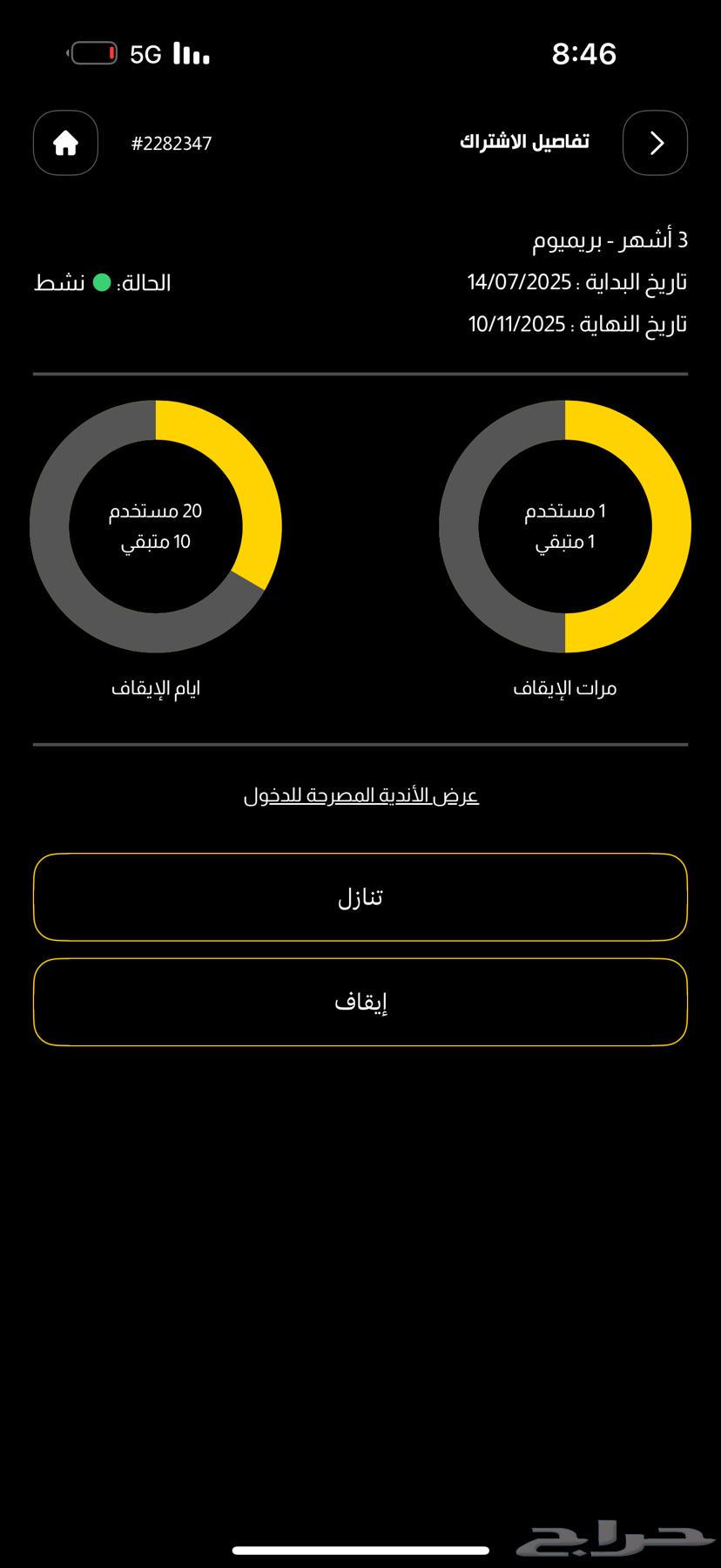Select the تفاصيل الاشتراك title
The height and width of the screenshot is (1568, 721).
click(526, 139)
